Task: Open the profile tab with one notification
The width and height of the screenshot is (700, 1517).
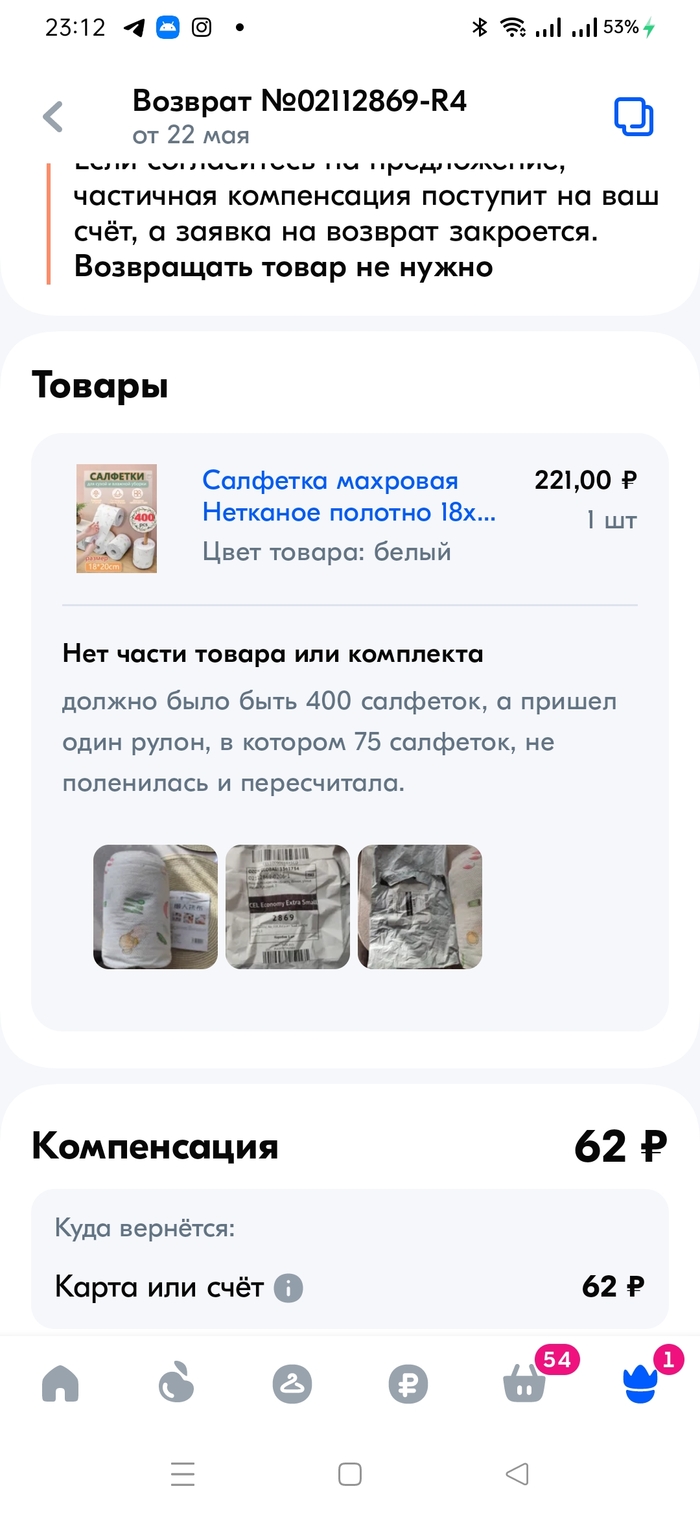Action: coord(640,1385)
